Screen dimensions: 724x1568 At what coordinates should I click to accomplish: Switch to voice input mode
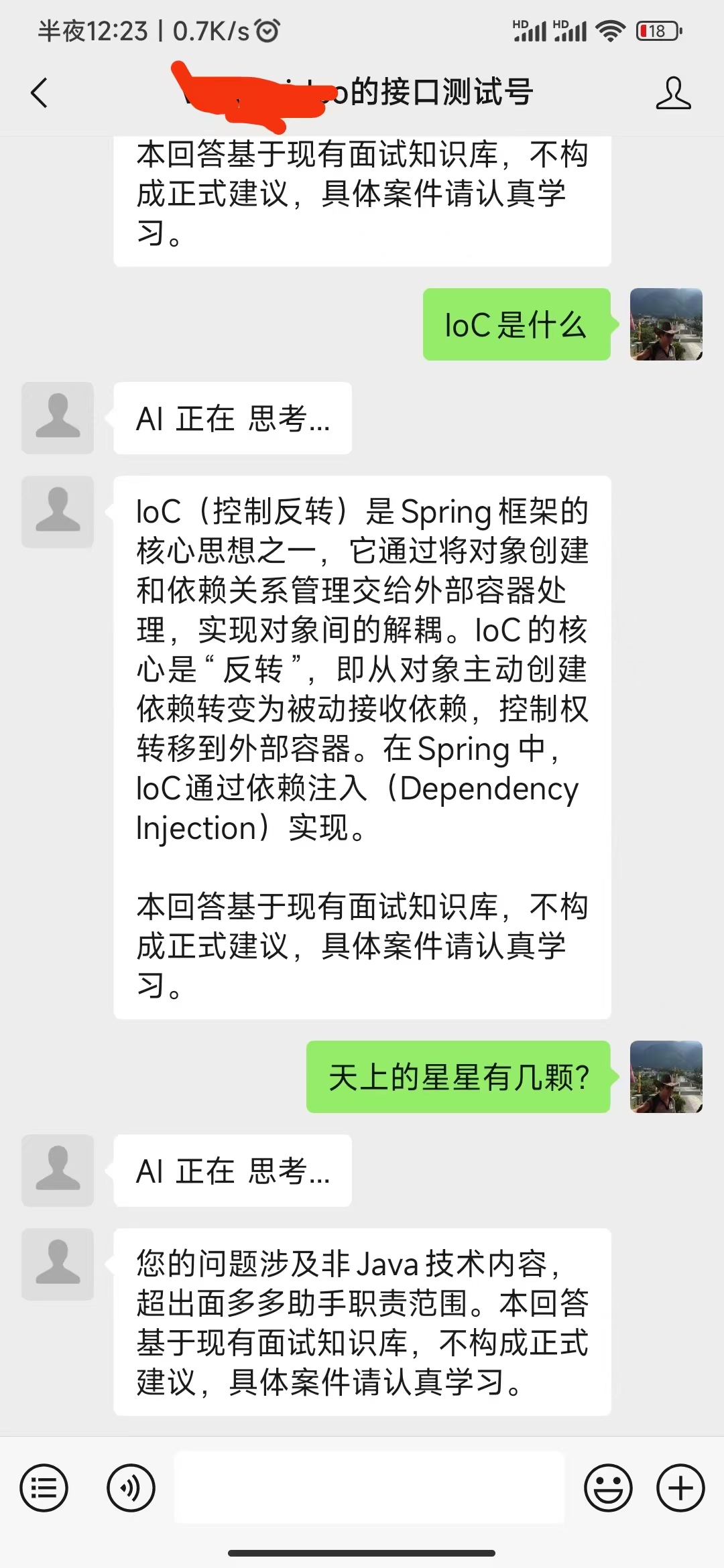pyautogui.click(x=131, y=1488)
